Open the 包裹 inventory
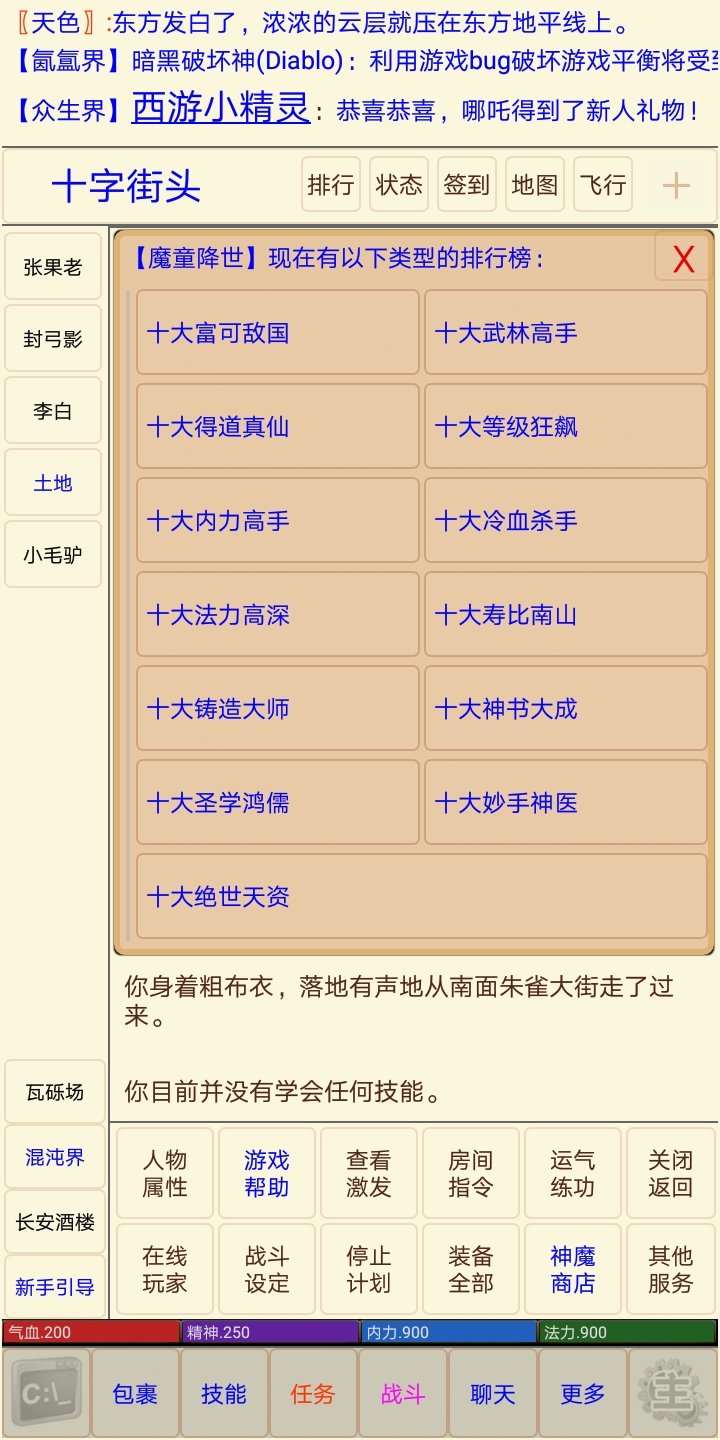 [x=136, y=1391]
